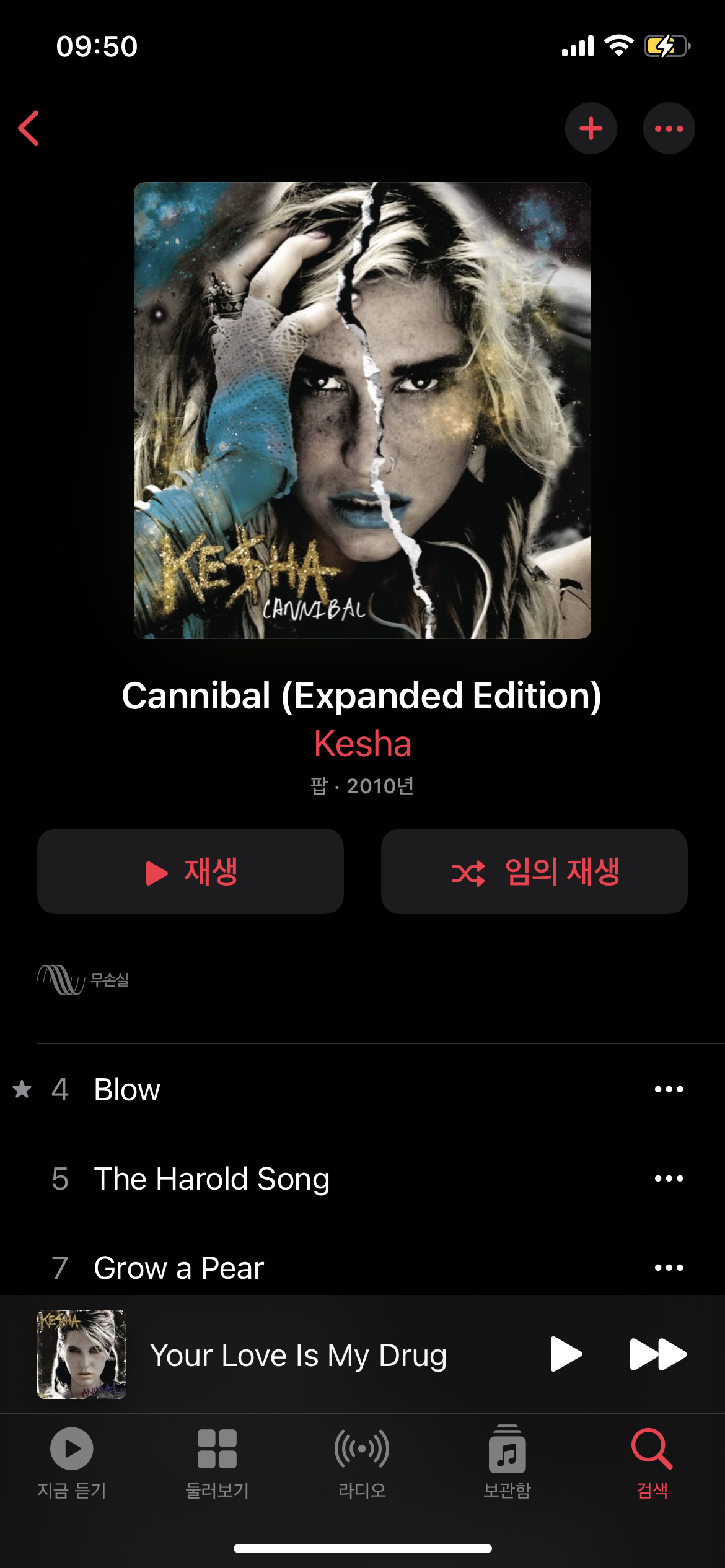The image size is (725, 1568).
Task: Open the Your Love Is My Drug mini player
Action: pyautogui.click(x=297, y=1355)
